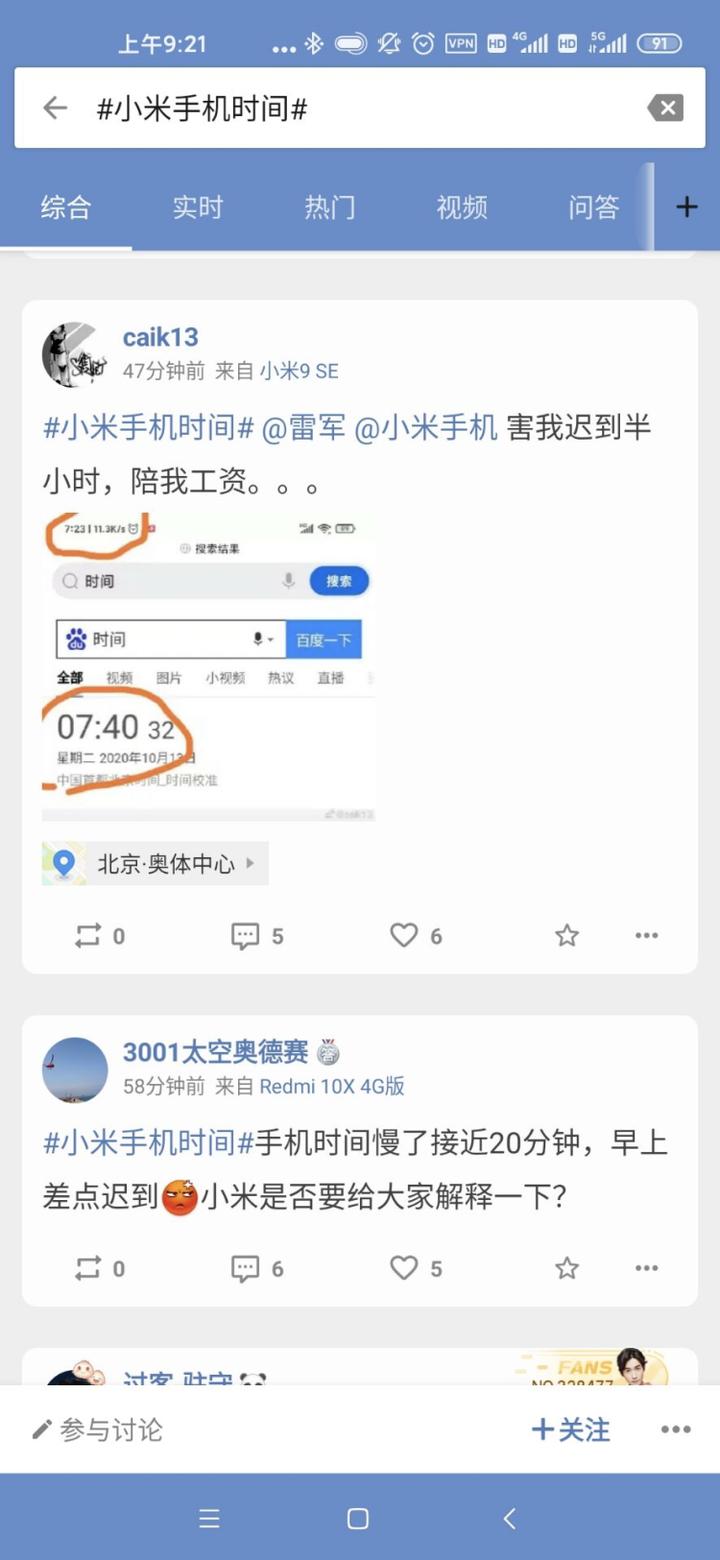Viewport: 720px width, 1560px height.
Task: Clear the search text #小米手机时间#
Action: pyautogui.click(x=665, y=108)
